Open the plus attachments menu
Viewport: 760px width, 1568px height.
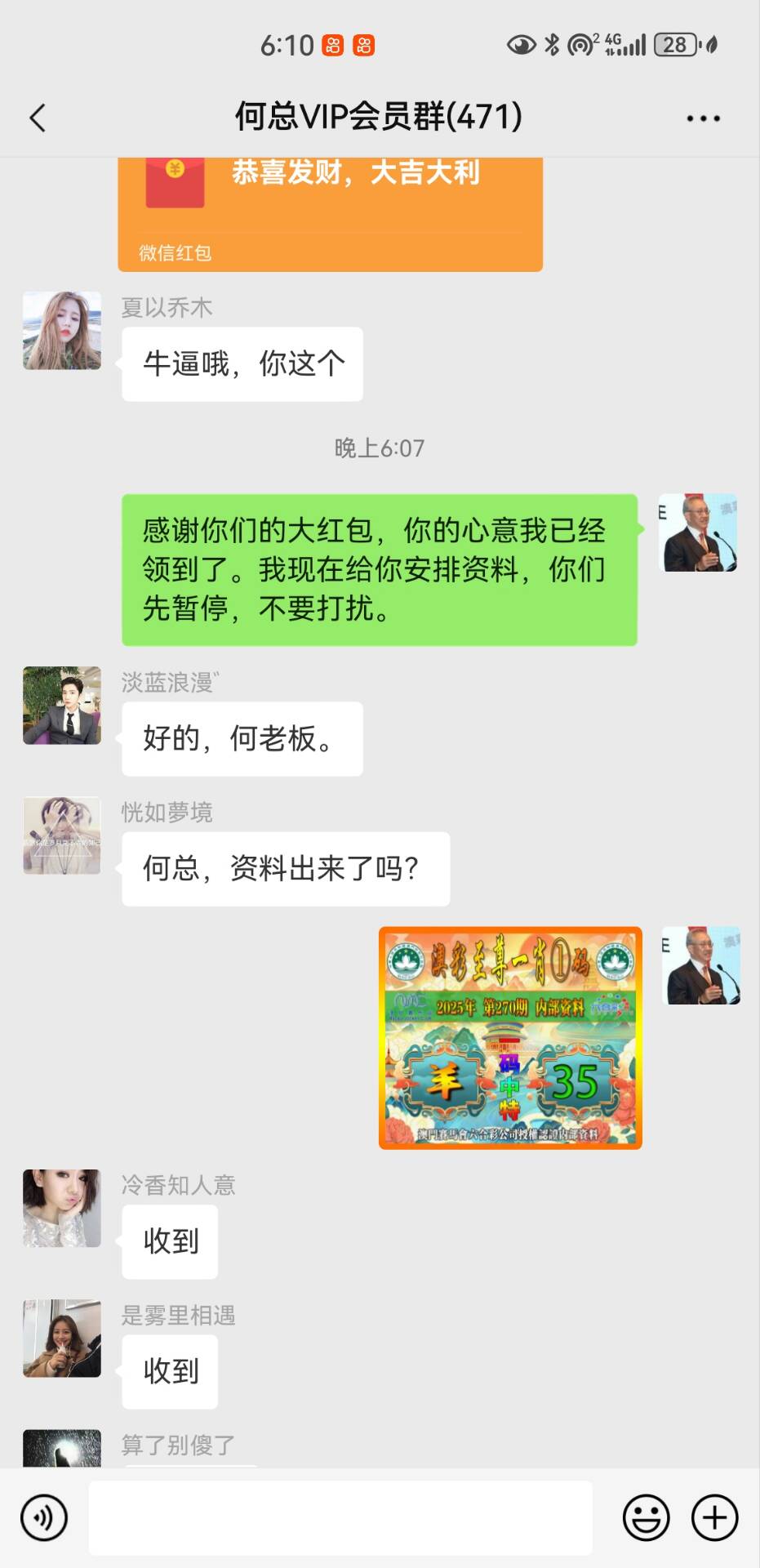[x=715, y=1517]
